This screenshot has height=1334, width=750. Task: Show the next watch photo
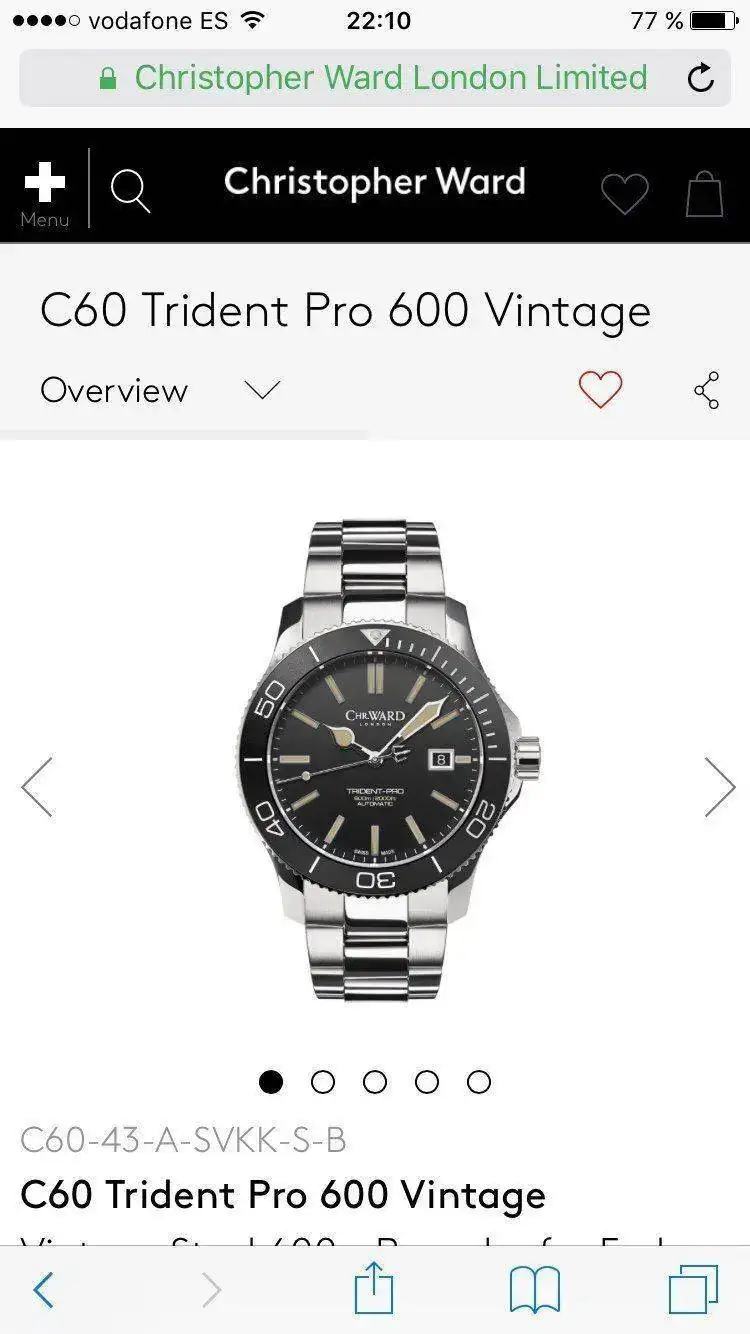[719, 787]
